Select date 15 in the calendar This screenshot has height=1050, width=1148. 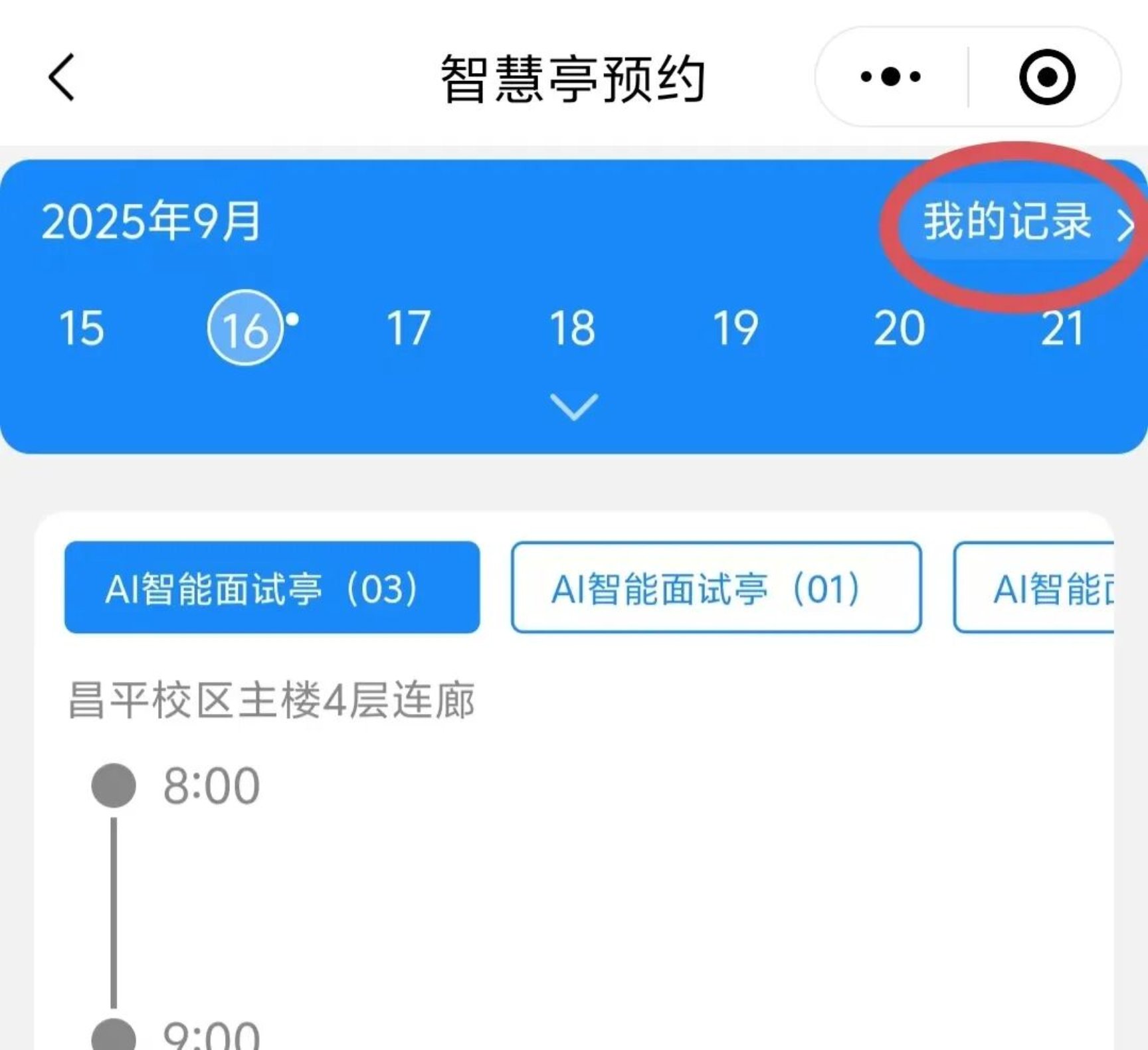(81, 328)
